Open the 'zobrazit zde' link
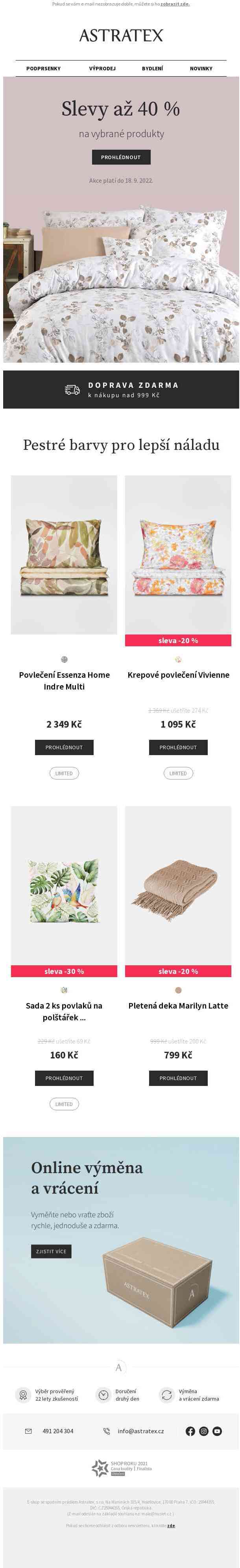 pos(175,4)
